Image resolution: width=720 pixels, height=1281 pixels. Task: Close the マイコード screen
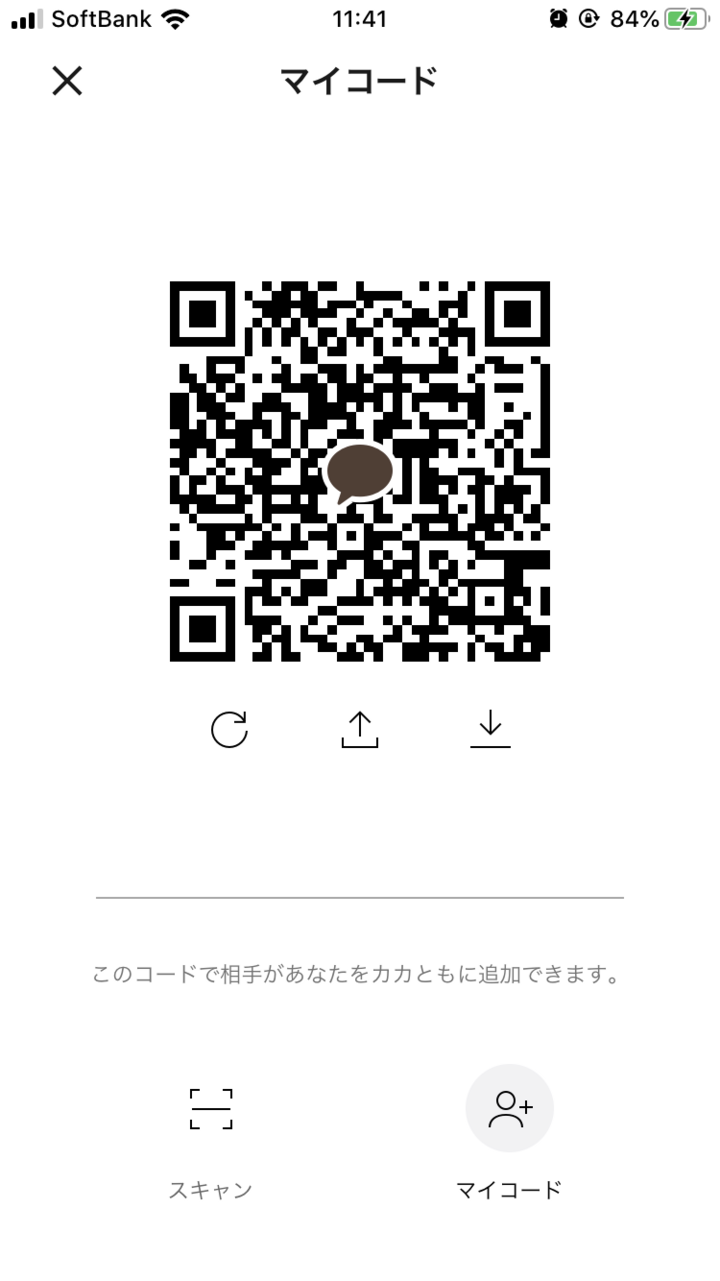(x=67, y=81)
